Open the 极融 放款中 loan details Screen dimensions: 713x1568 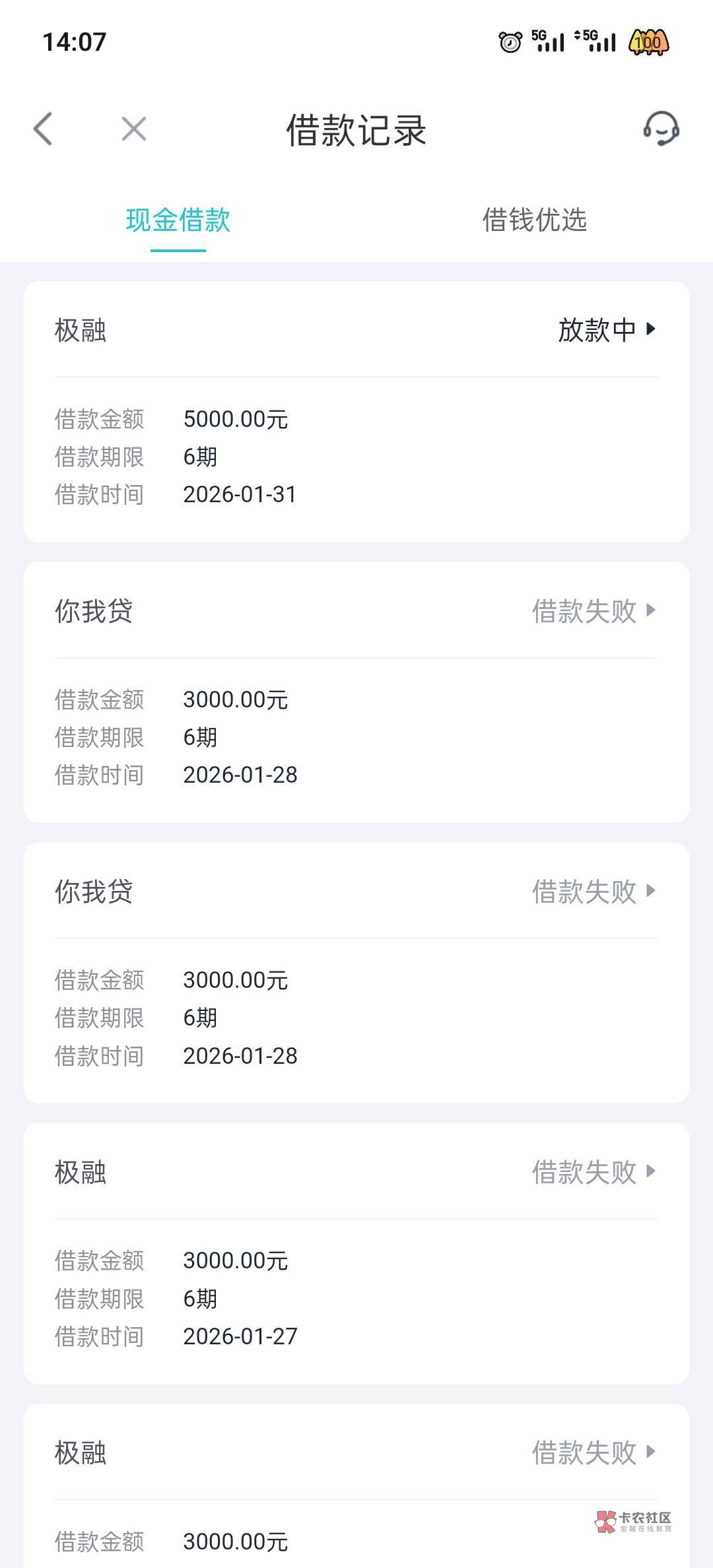tap(356, 412)
